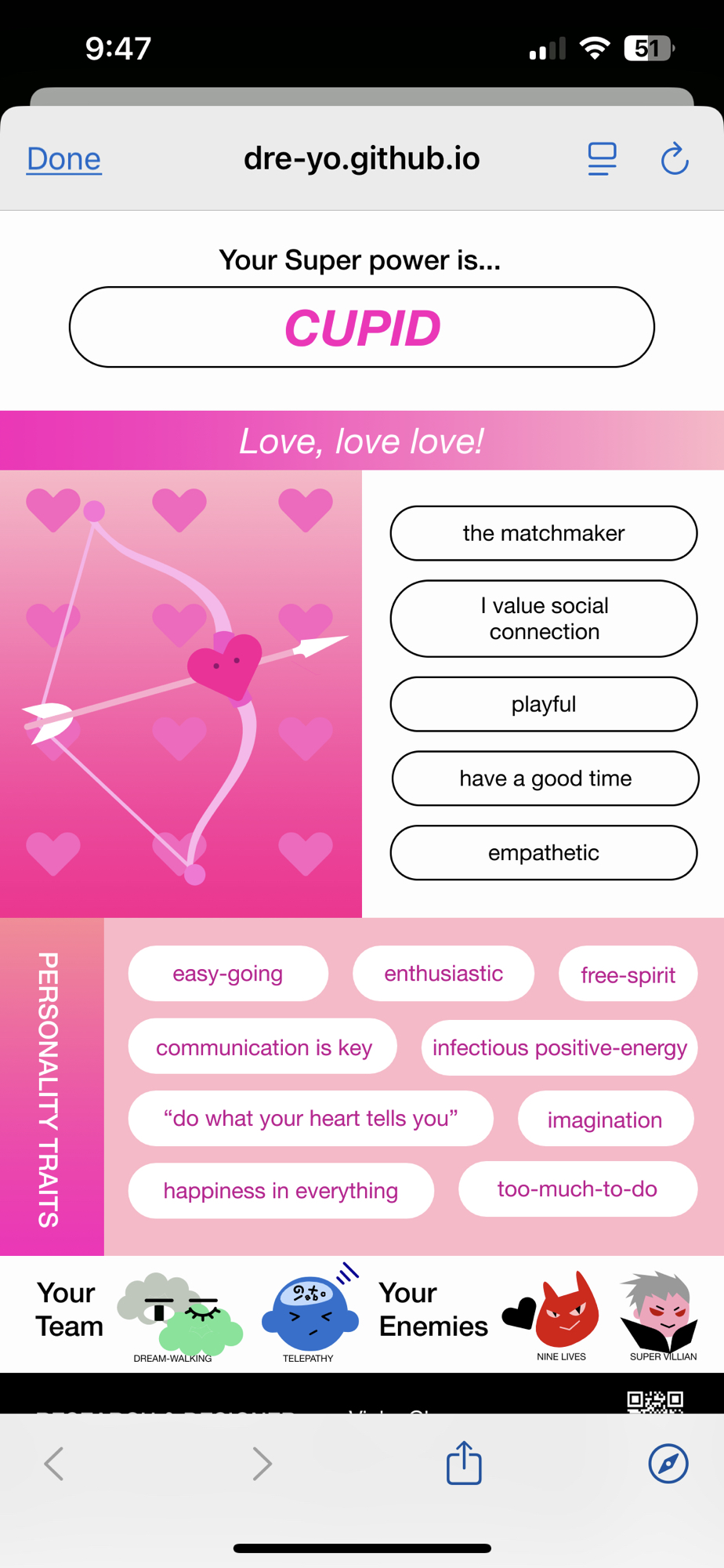Share this page

[x=464, y=1463]
